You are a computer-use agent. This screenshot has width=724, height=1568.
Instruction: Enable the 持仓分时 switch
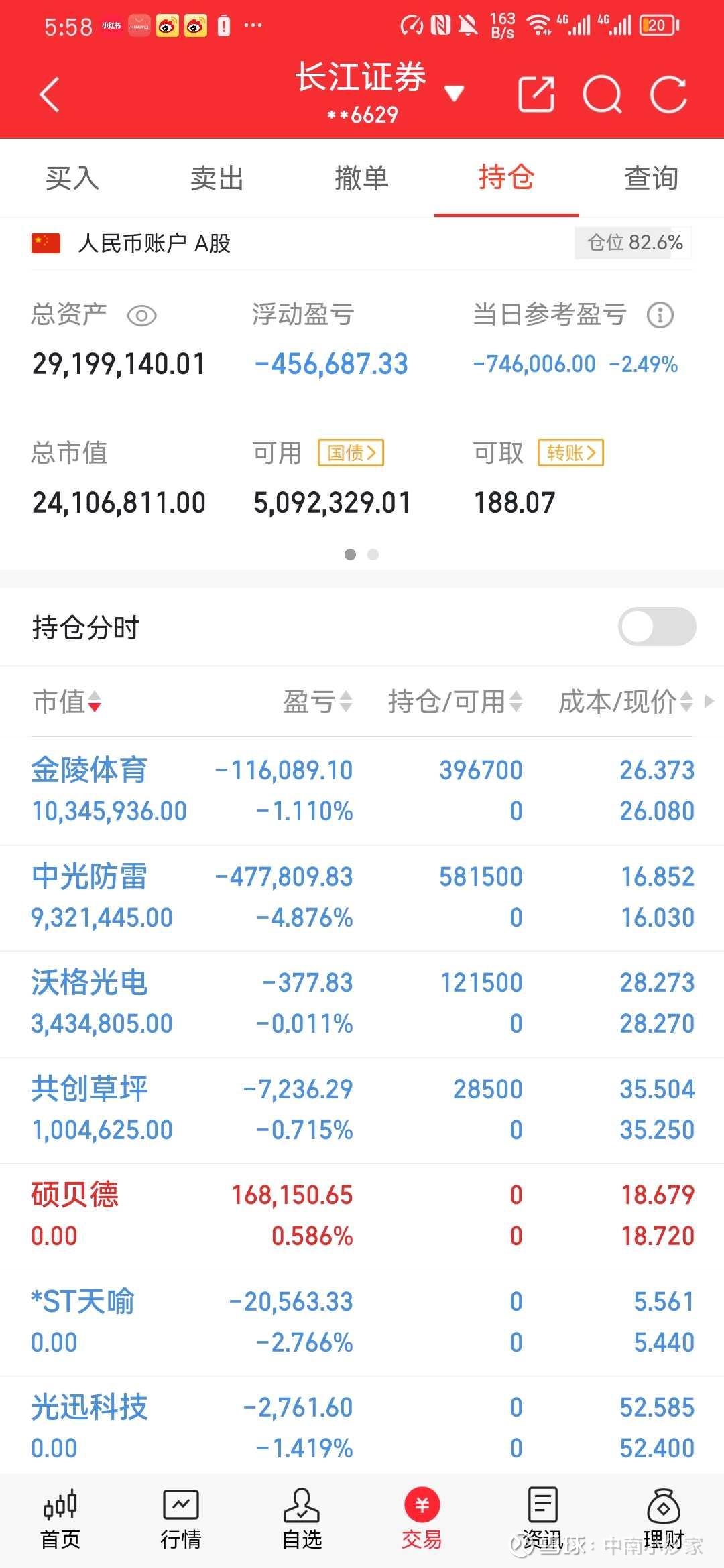(x=657, y=627)
